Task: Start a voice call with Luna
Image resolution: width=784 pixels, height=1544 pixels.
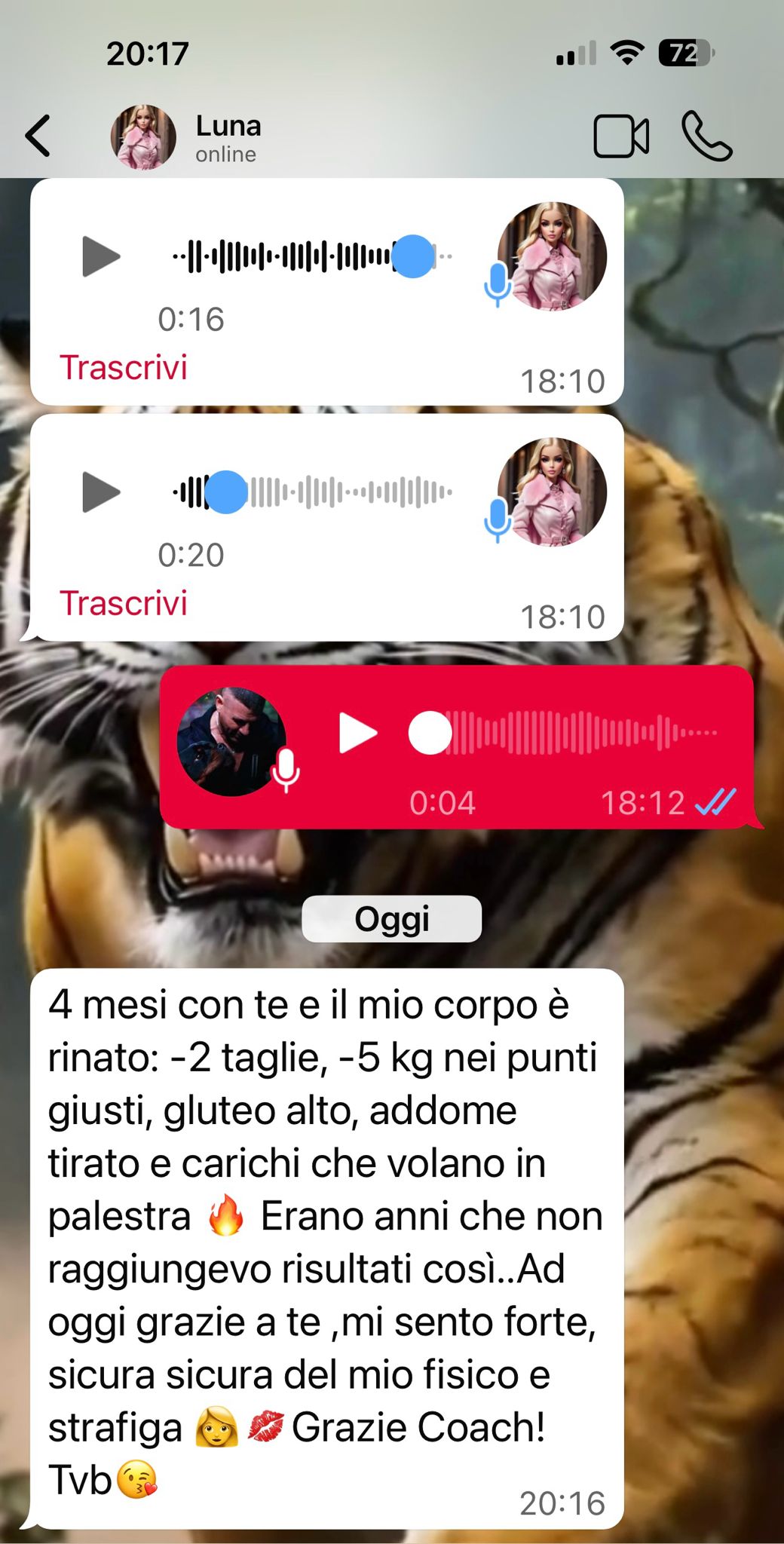Action: point(706,136)
